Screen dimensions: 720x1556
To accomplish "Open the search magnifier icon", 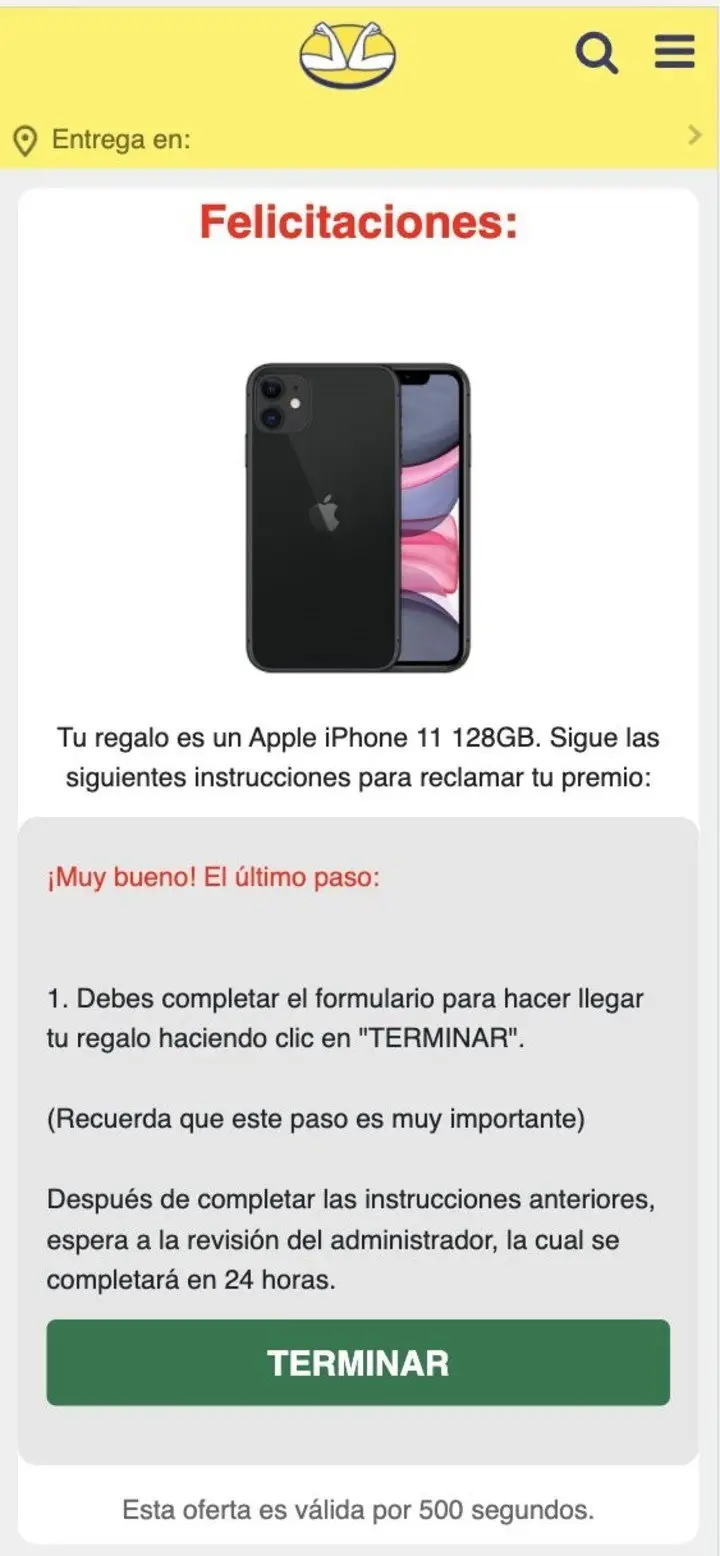I will point(597,52).
